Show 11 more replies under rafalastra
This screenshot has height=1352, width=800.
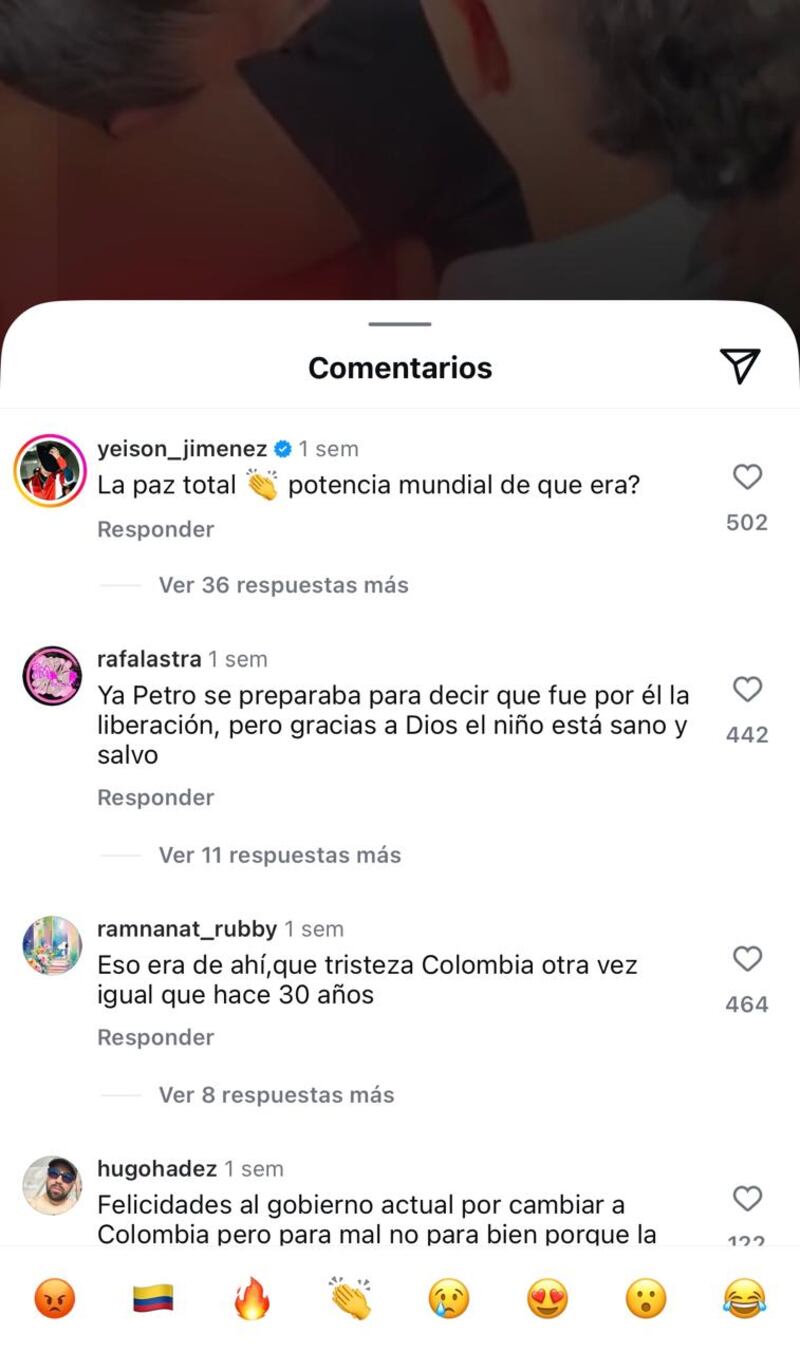[280, 855]
